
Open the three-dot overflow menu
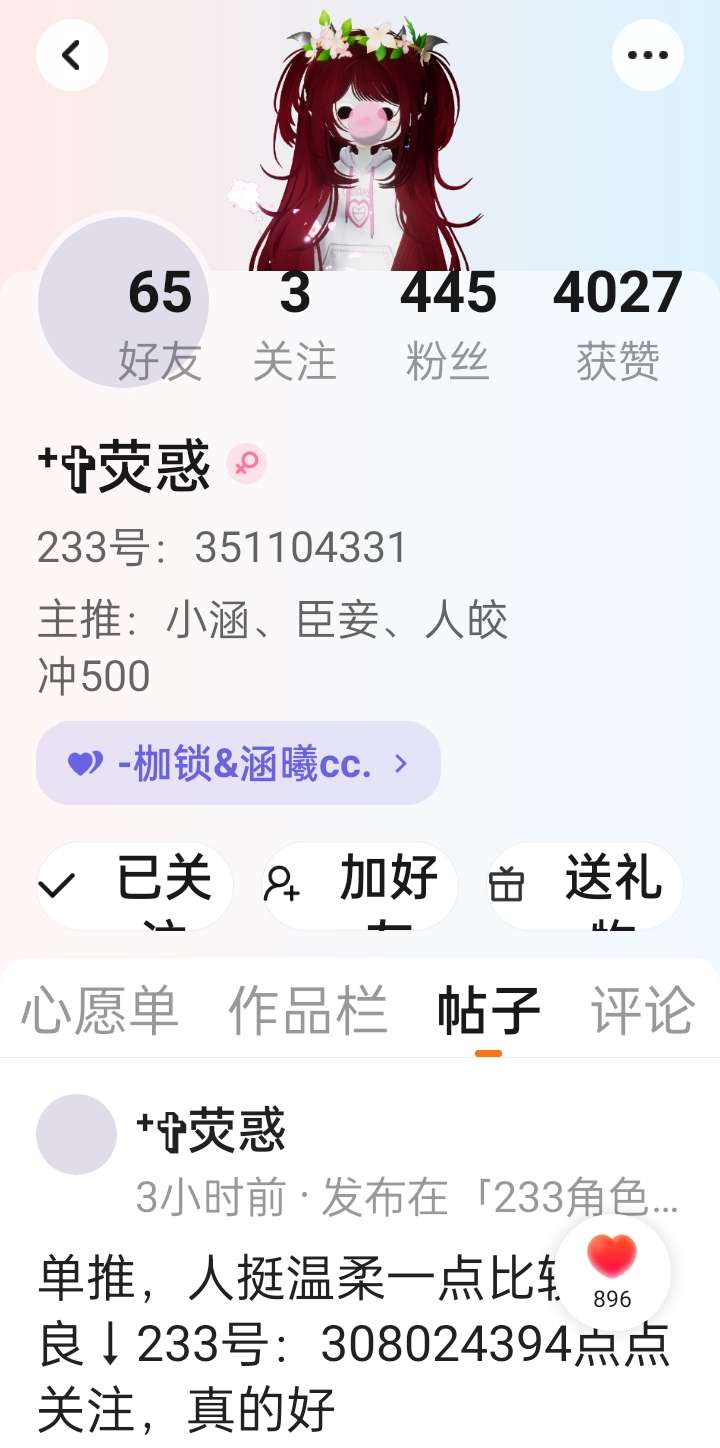[x=647, y=56]
